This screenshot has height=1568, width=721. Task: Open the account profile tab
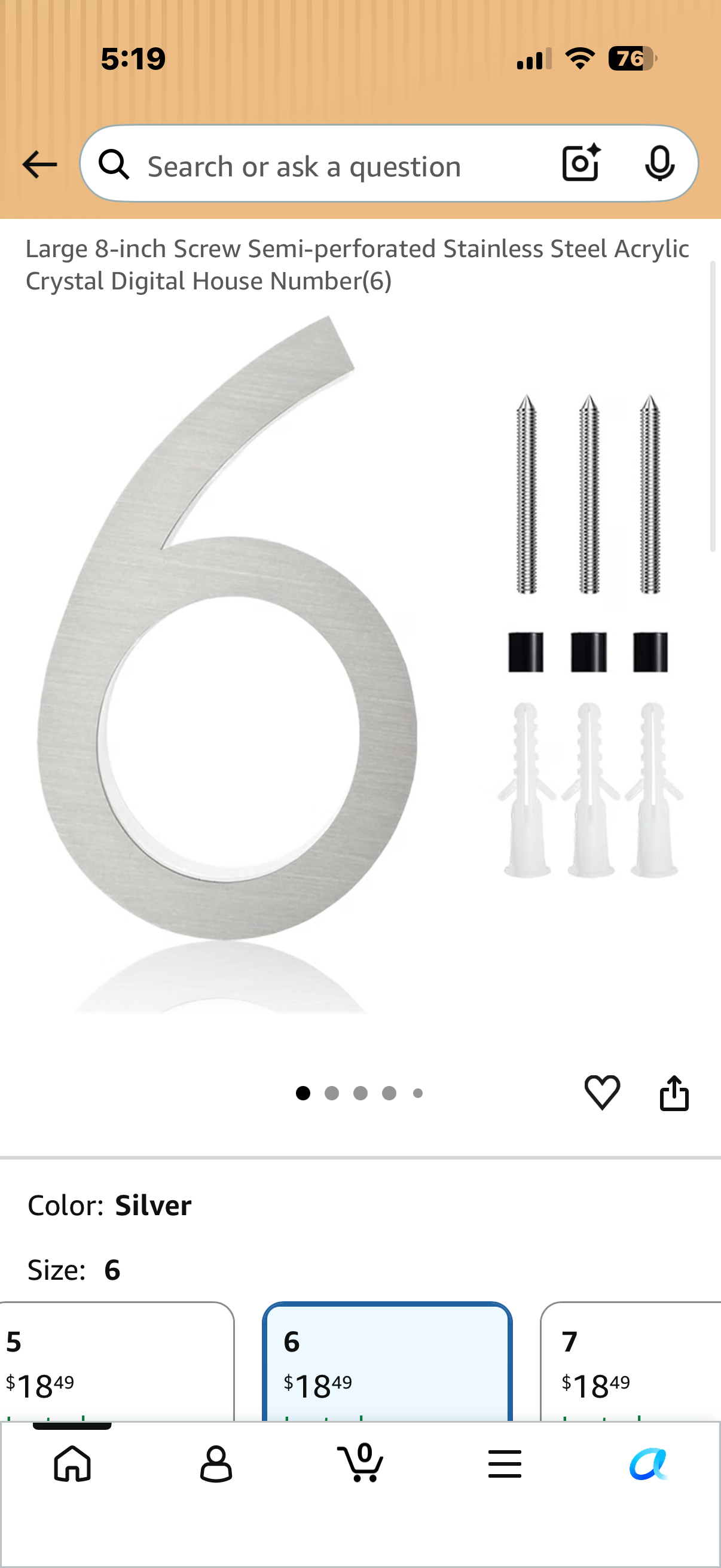click(x=216, y=1463)
